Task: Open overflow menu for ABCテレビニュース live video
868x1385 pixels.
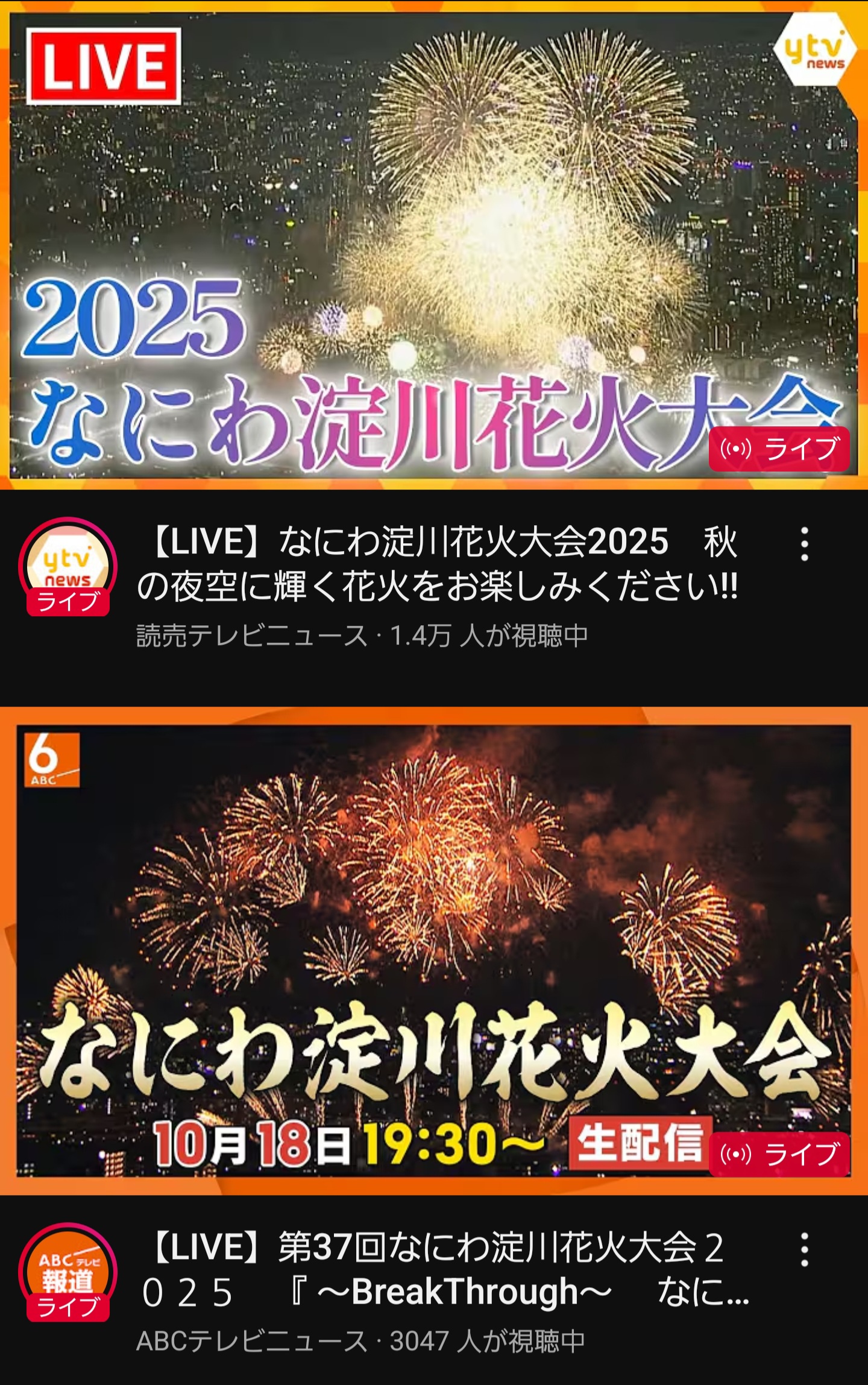Action: (x=804, y=1249)
